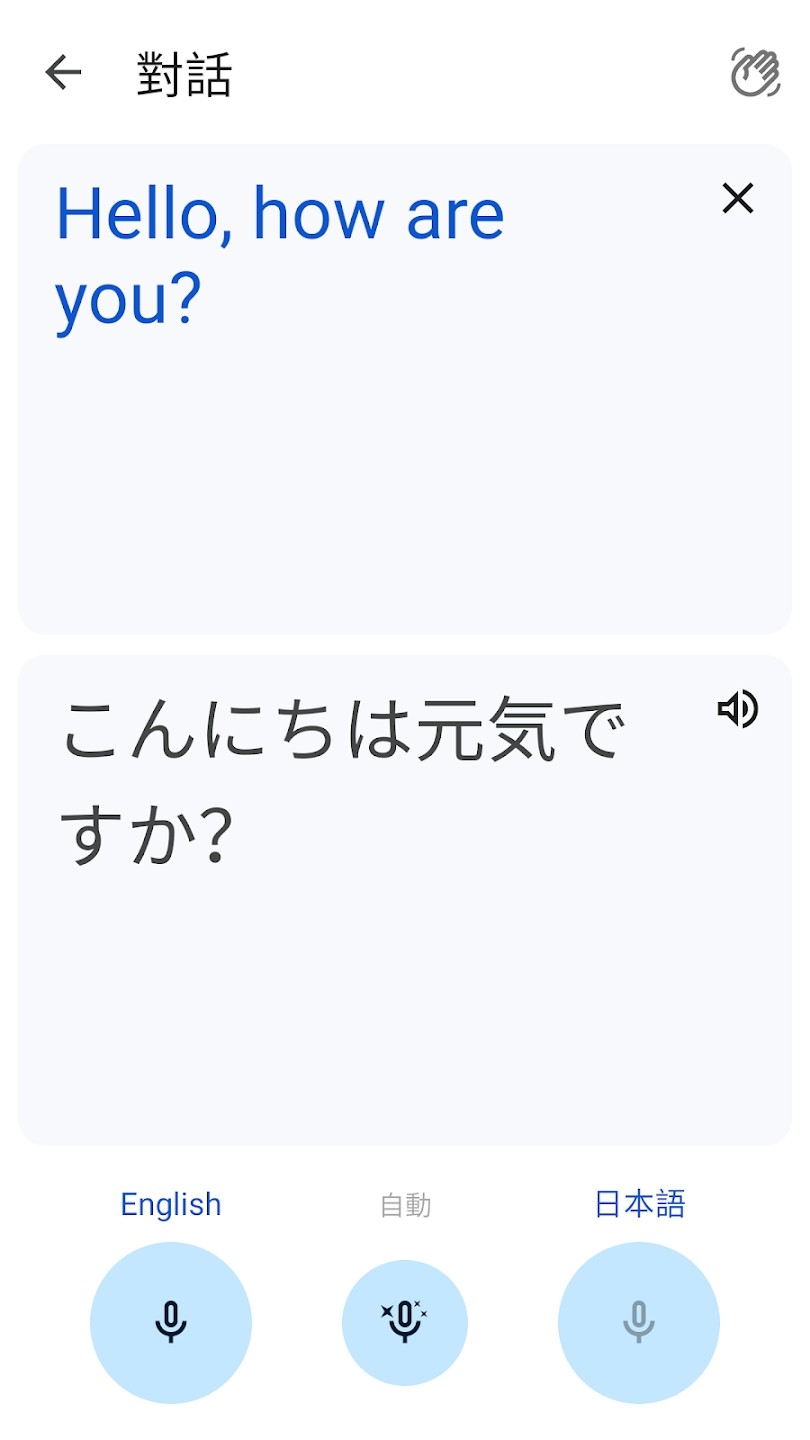Tap the English microphone to speak
Screen dimensions: 810x1440
coord(170,1322)
